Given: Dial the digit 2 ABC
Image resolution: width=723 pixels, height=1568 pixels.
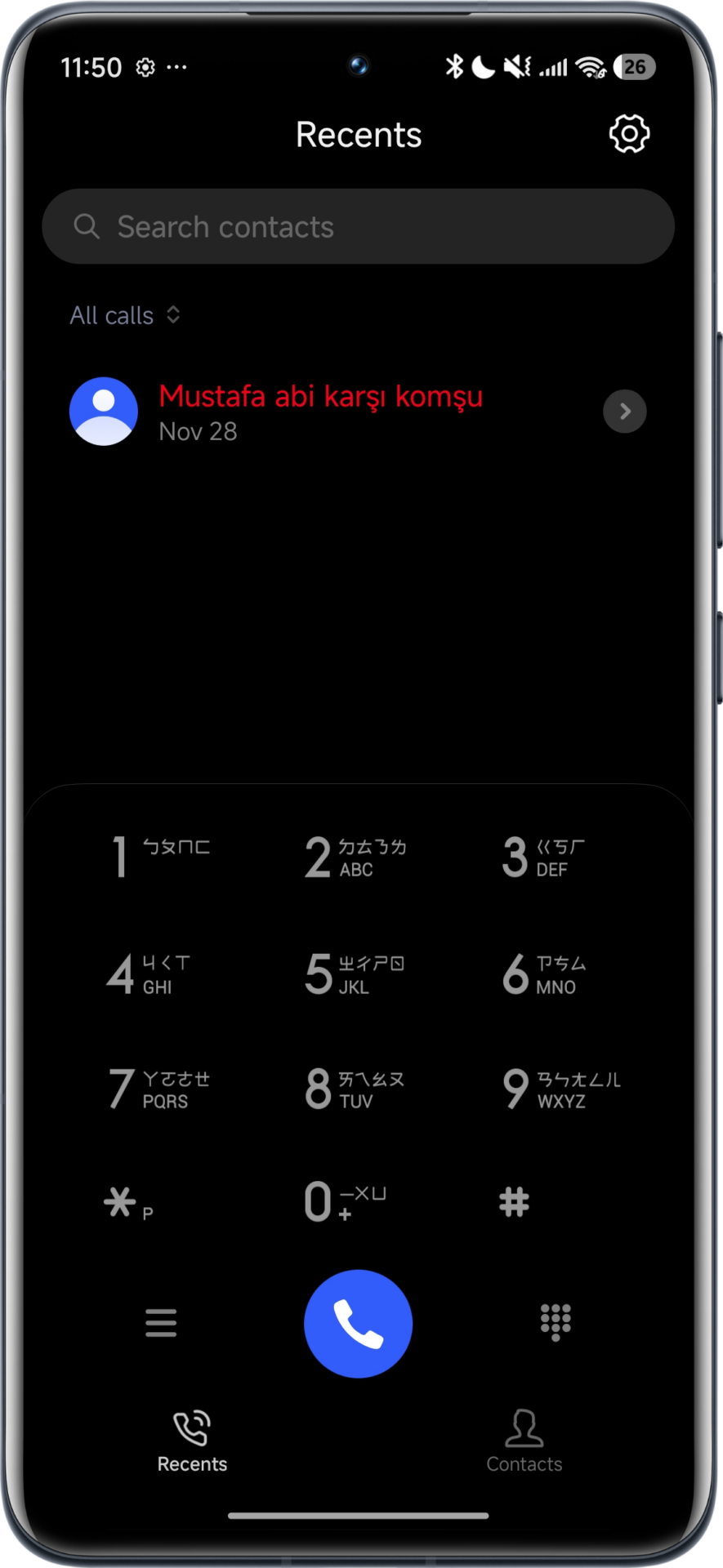Looking at the screenshot, I should click(356, 857).
